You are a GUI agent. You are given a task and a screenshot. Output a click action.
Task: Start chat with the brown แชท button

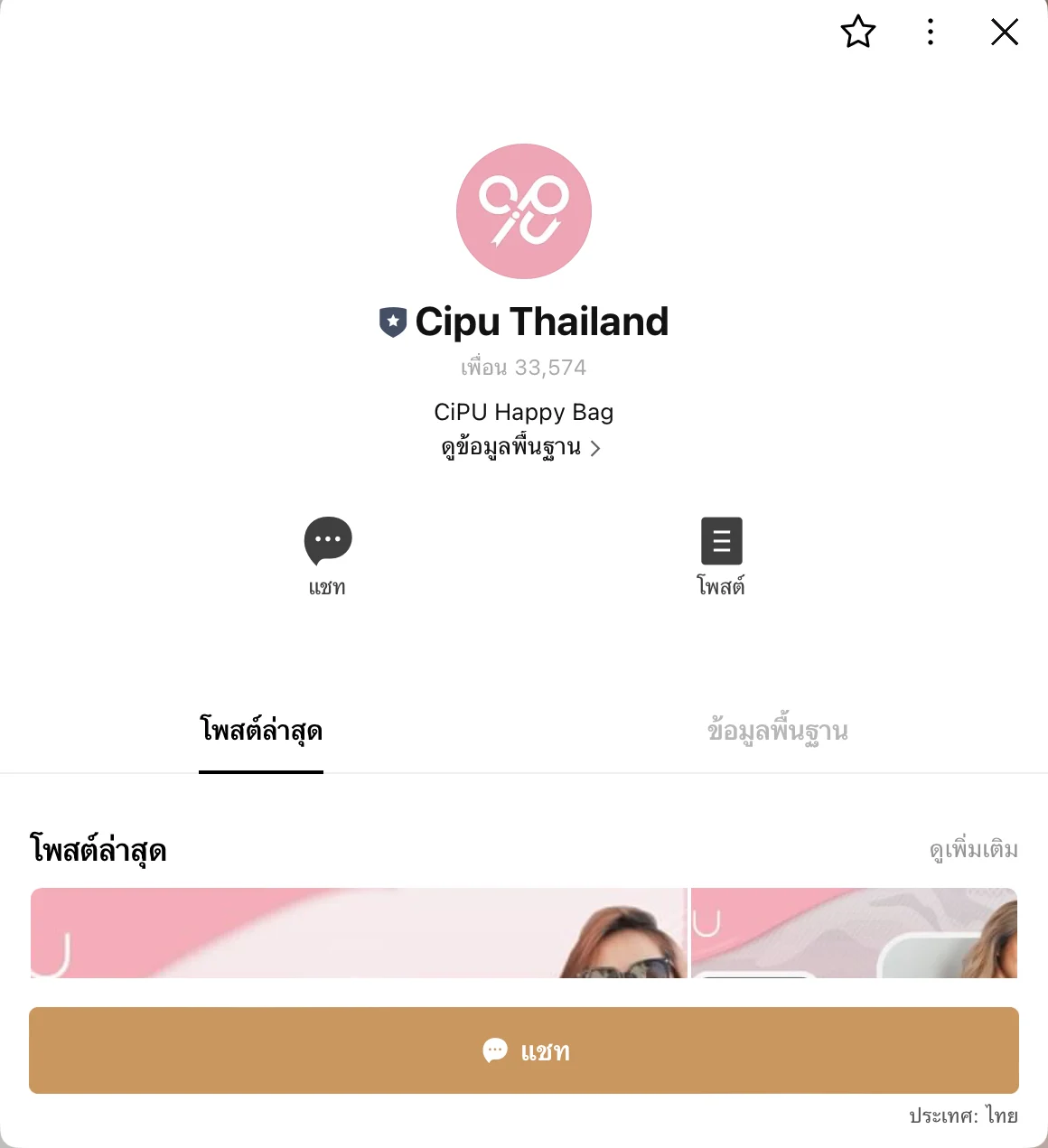point(524,1050)
